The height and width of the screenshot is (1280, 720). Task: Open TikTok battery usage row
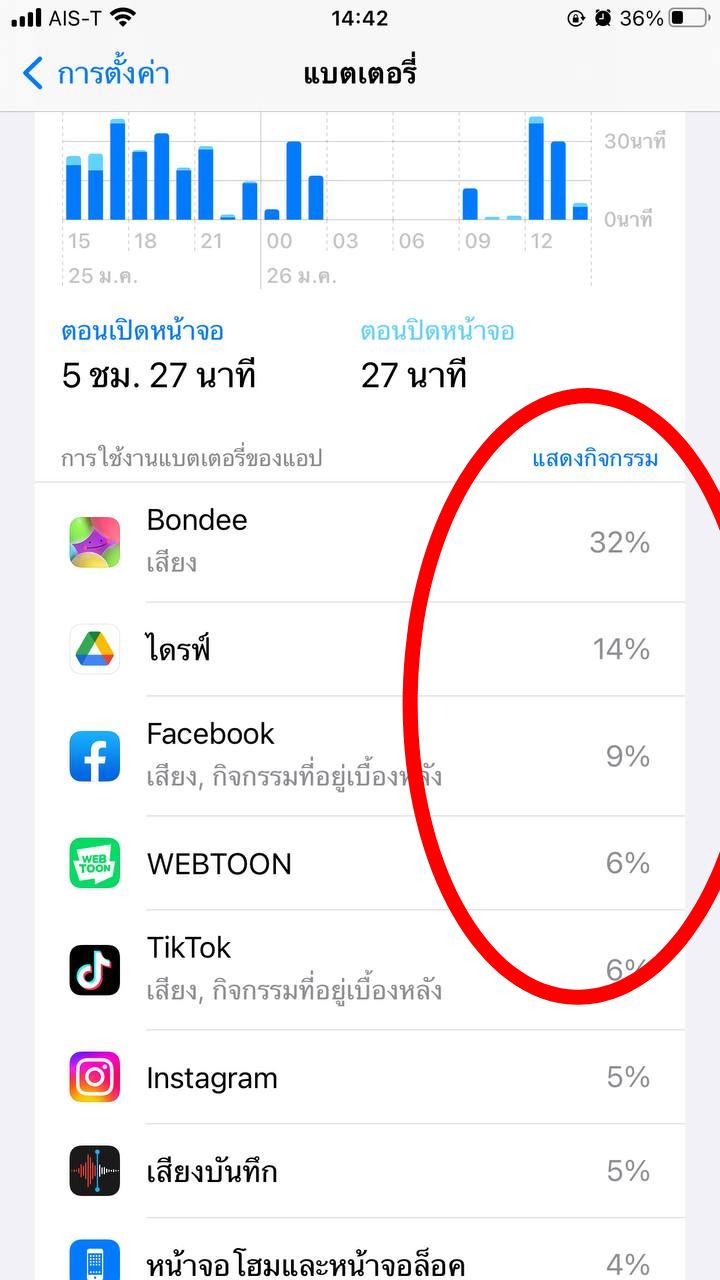tap(360, 969)
